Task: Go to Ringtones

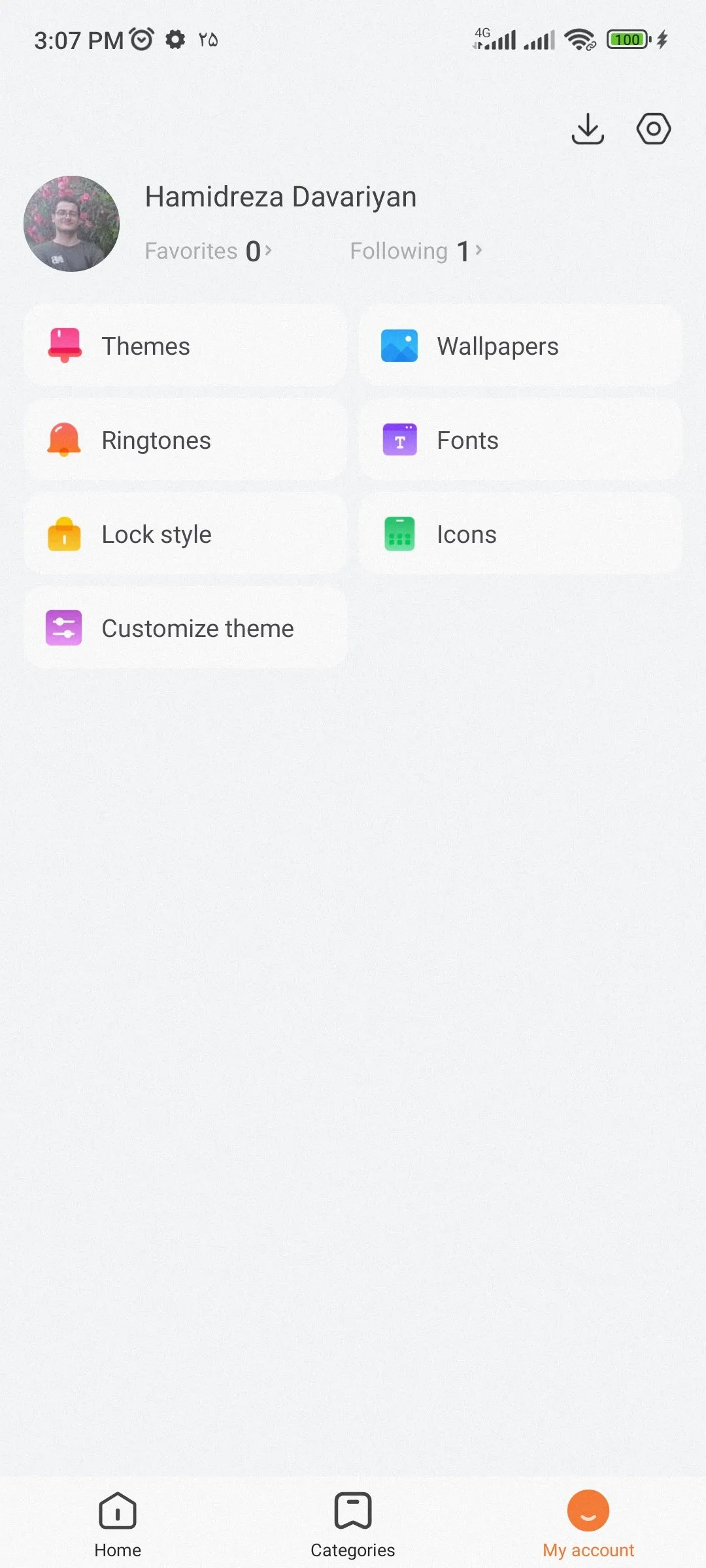Action: click(186, 440)
